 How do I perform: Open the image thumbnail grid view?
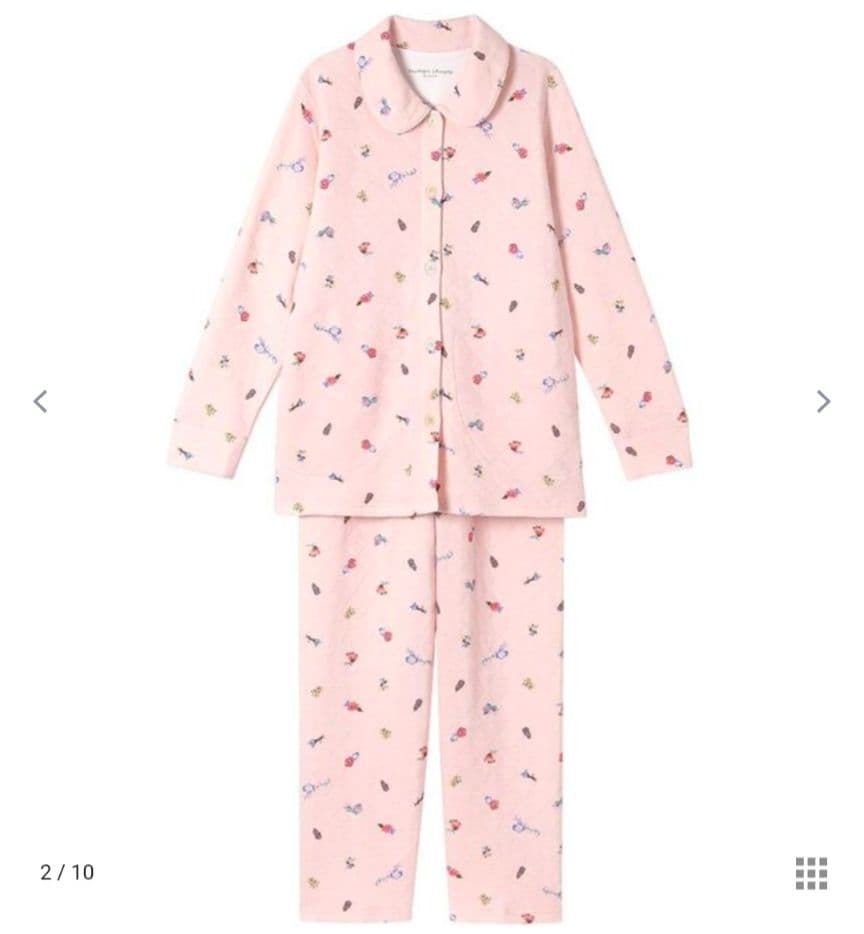tap(811, 873)
